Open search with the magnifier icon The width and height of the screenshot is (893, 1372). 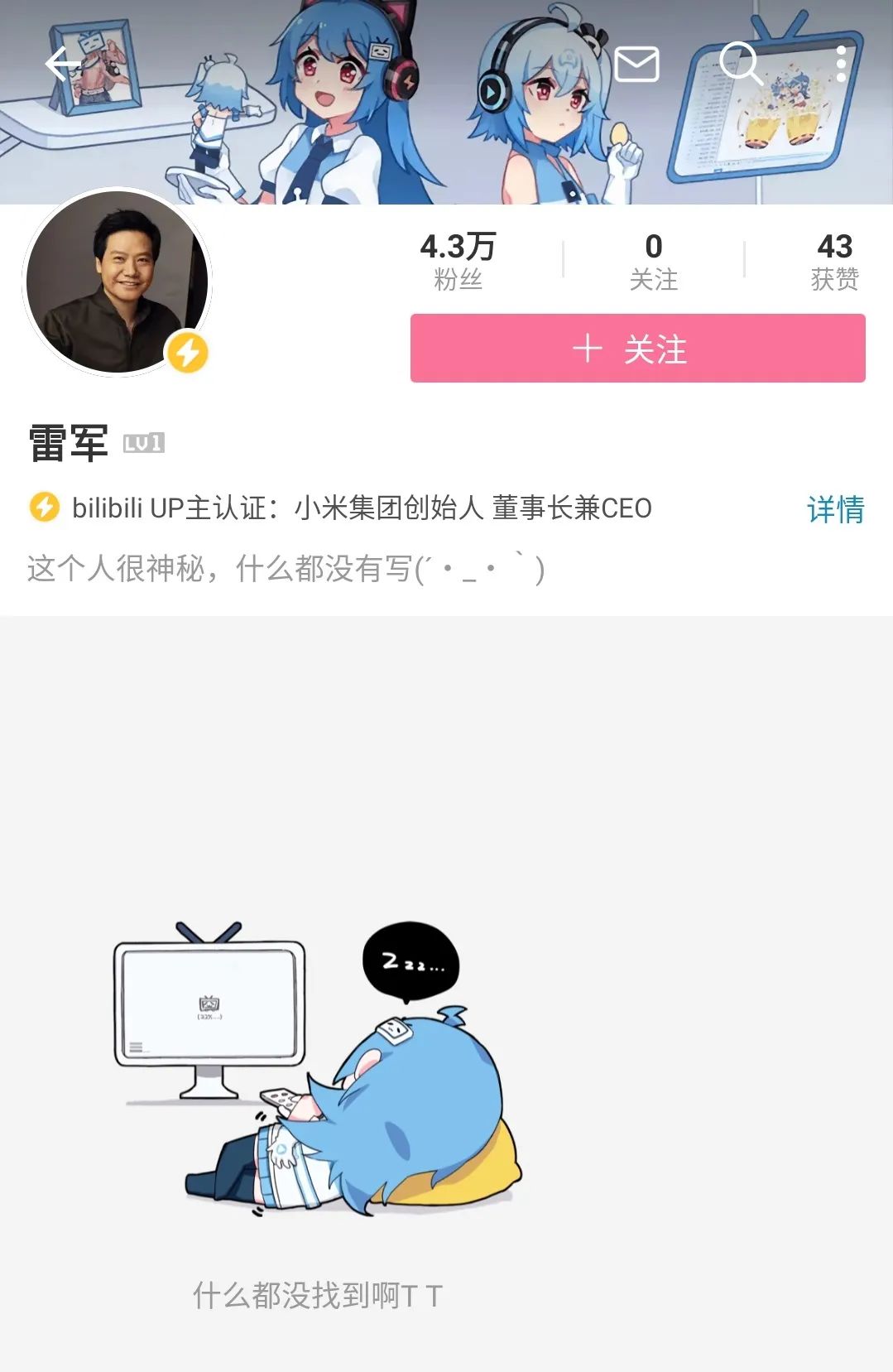[740, 63]
